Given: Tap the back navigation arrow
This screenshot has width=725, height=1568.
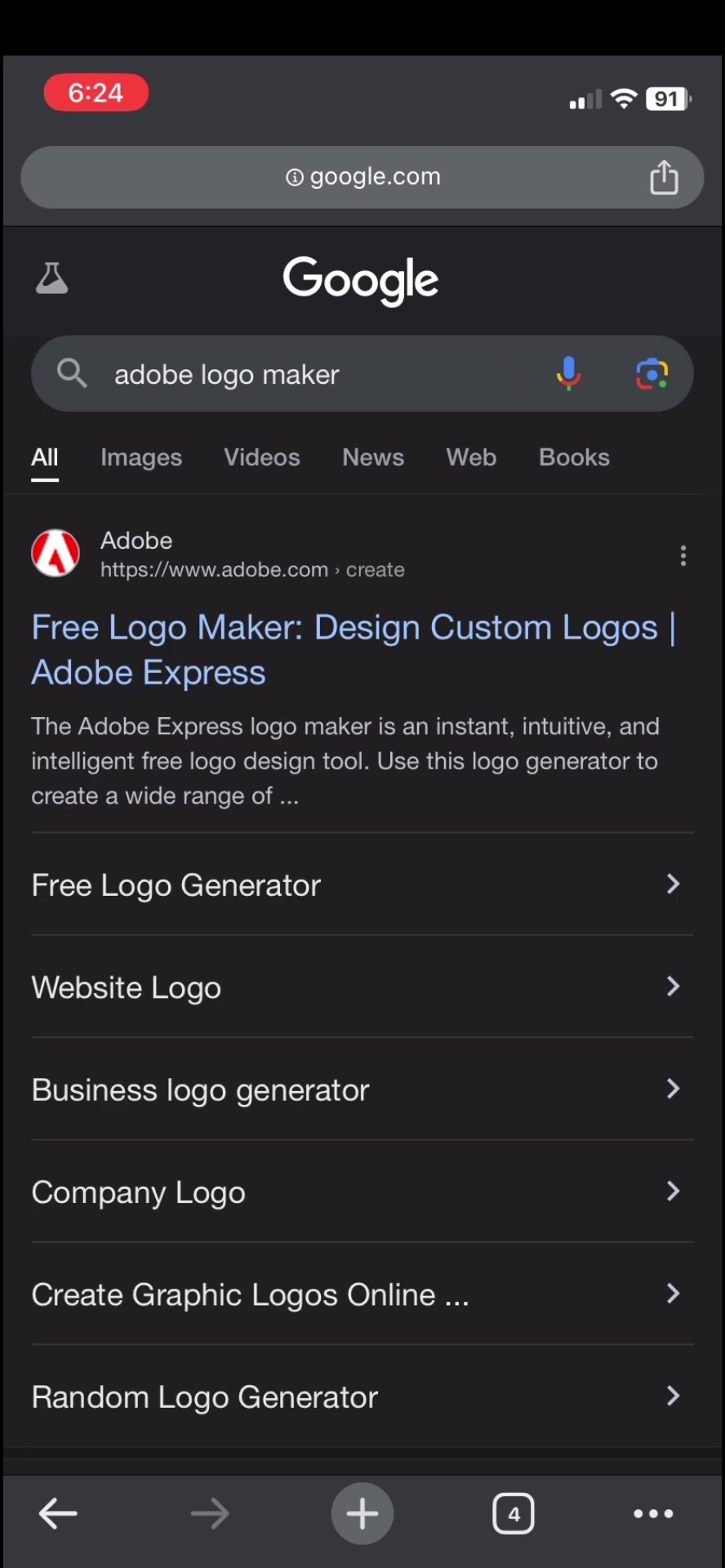Looking at the screenshot, I should pos(57,1512).
